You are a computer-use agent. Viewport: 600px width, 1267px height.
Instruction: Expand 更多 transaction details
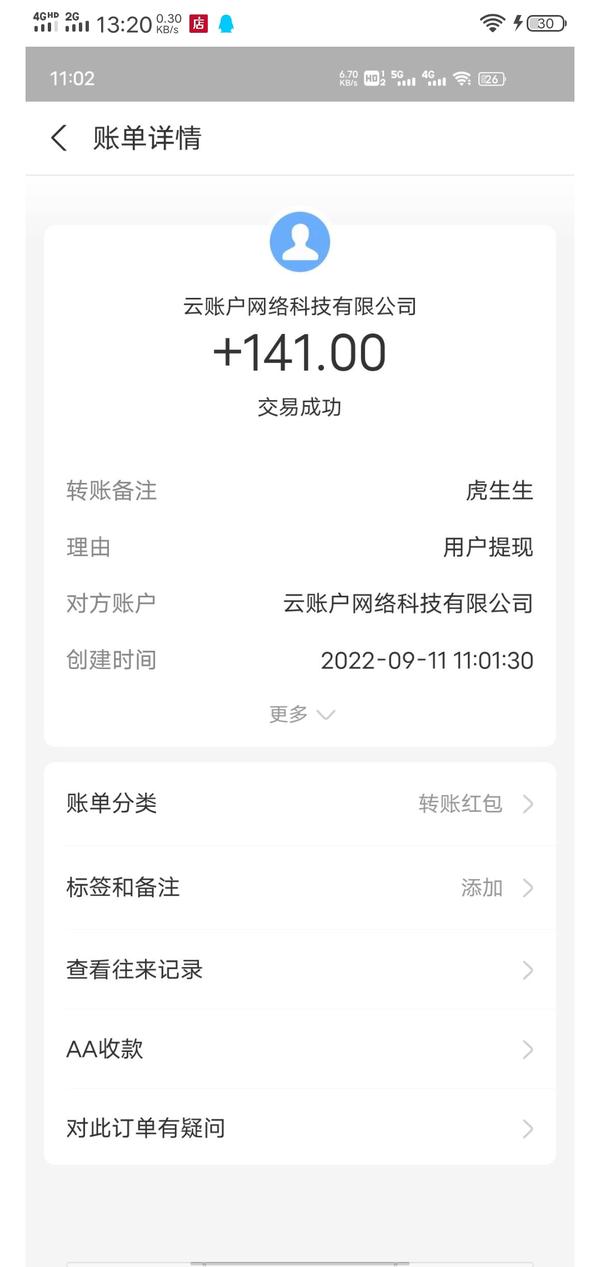click(x=300, y=714)
